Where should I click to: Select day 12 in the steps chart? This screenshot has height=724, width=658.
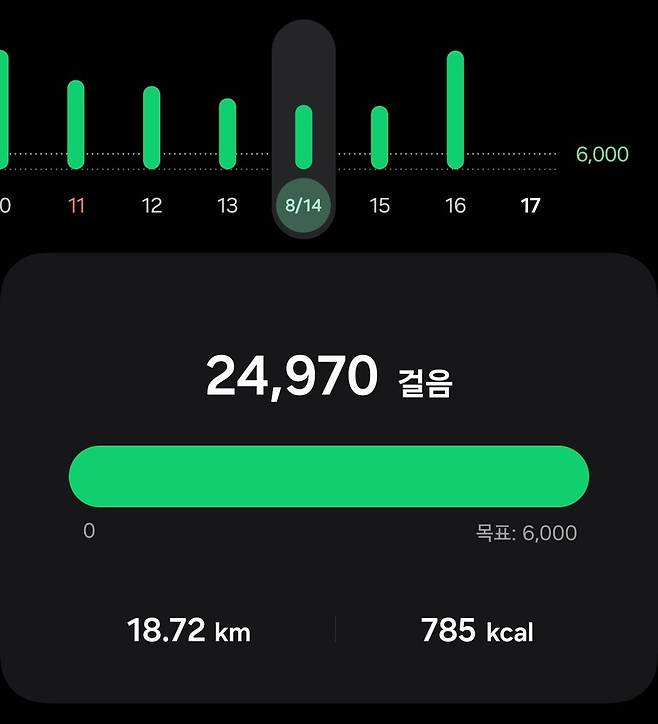point(152,205)
